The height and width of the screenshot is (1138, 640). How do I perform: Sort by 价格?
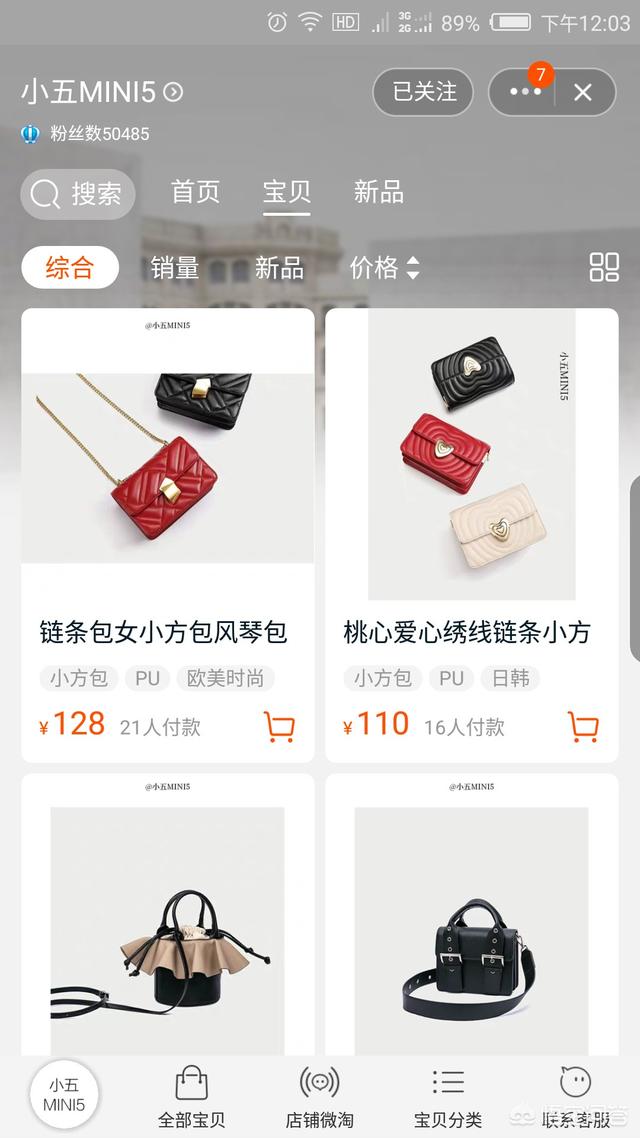(x=384, y=268)
